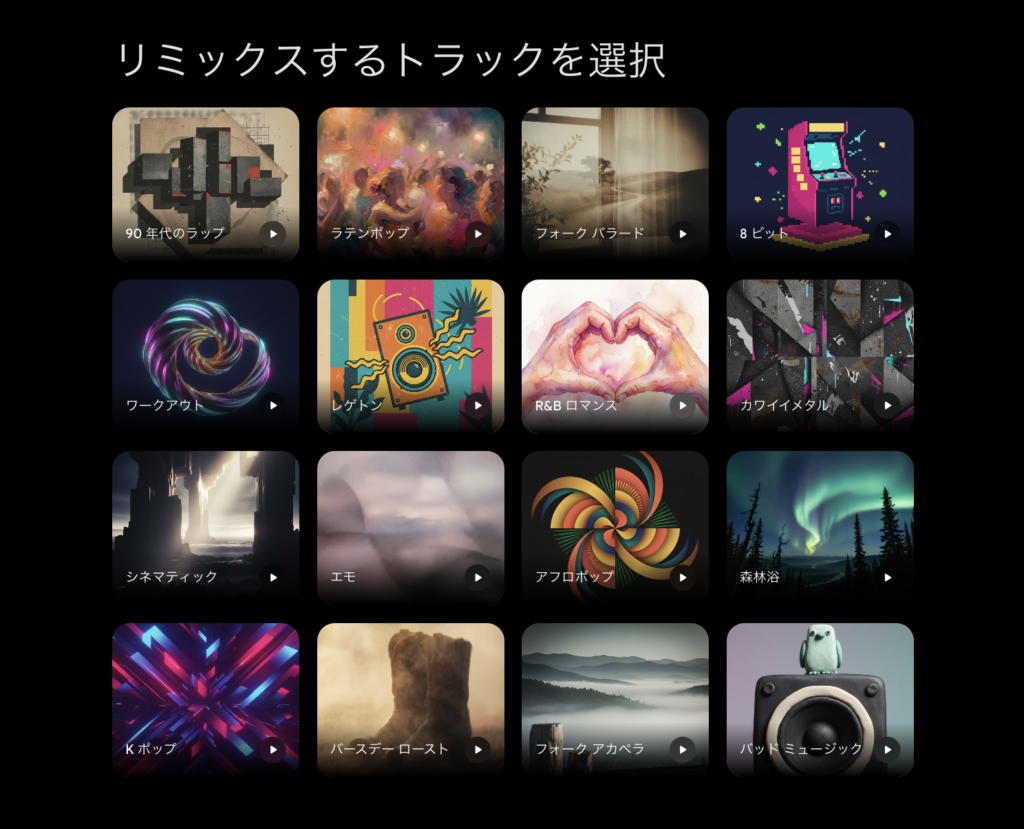
Task: Play the バースデー ロースト preview
Action: point(478,749)
